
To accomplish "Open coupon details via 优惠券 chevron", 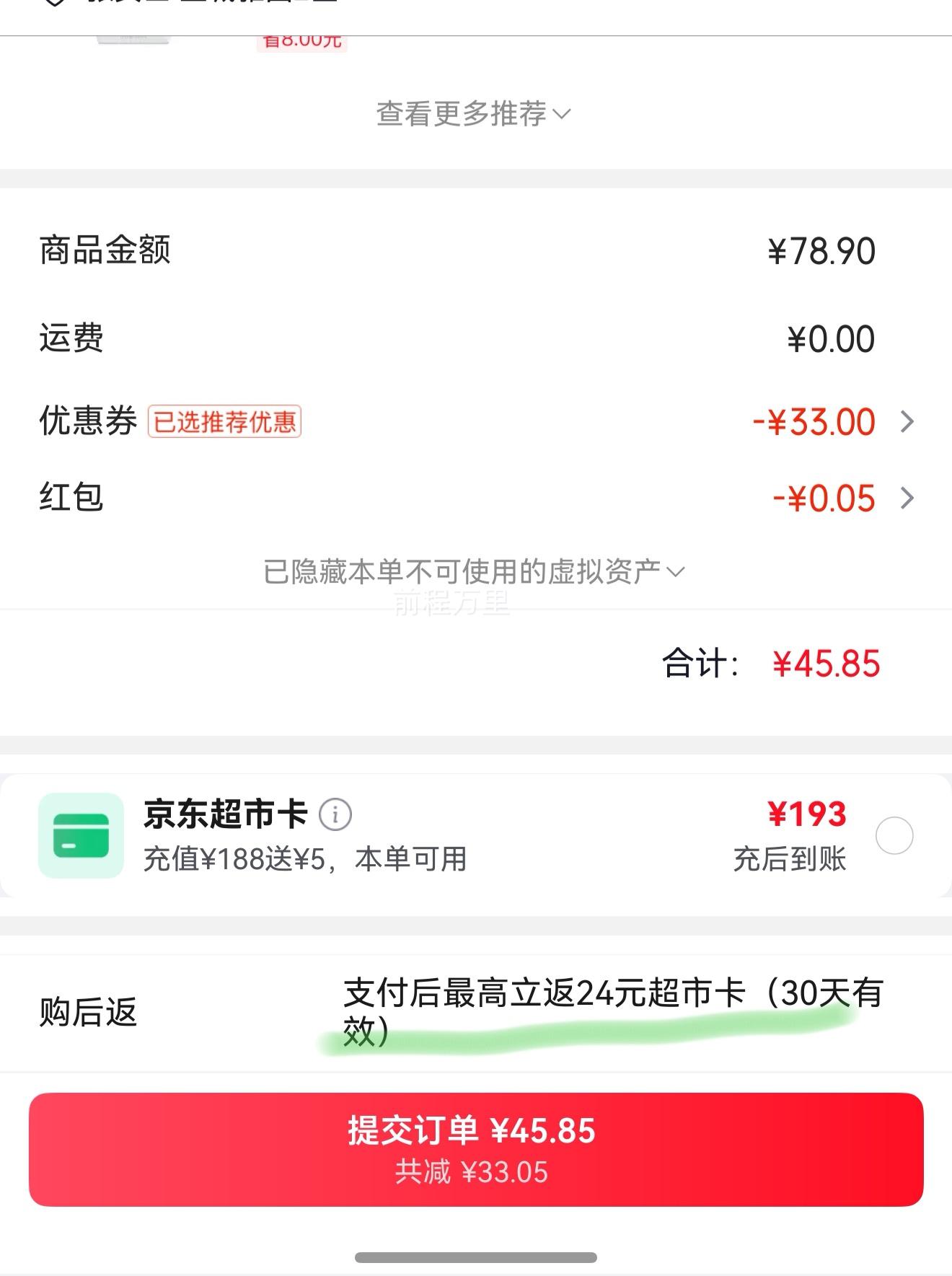I will coord(909,422).
